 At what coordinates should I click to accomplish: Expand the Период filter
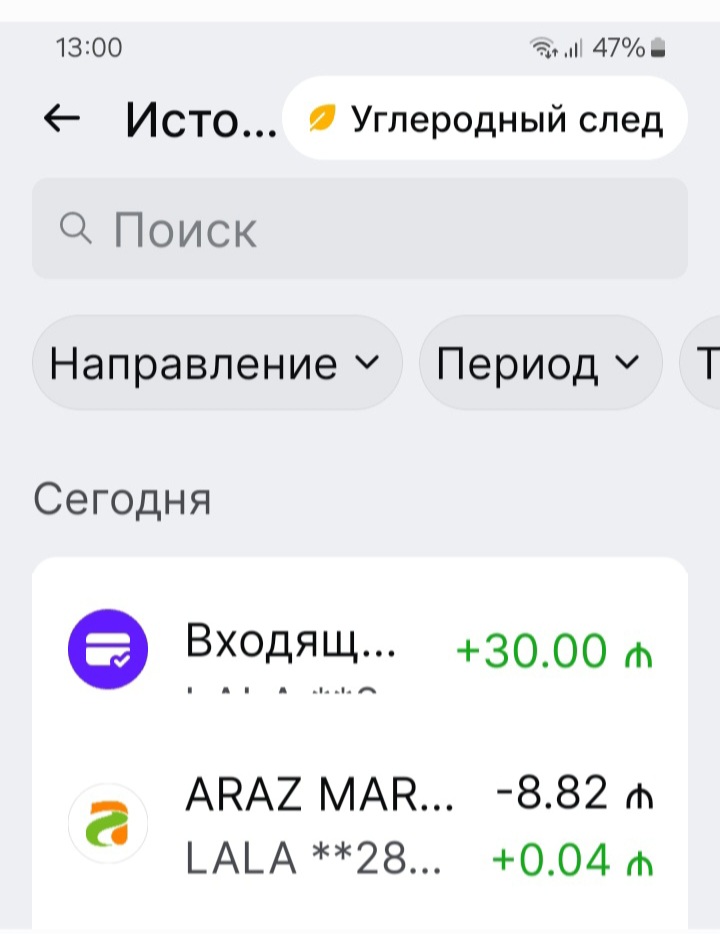[540, 363]
